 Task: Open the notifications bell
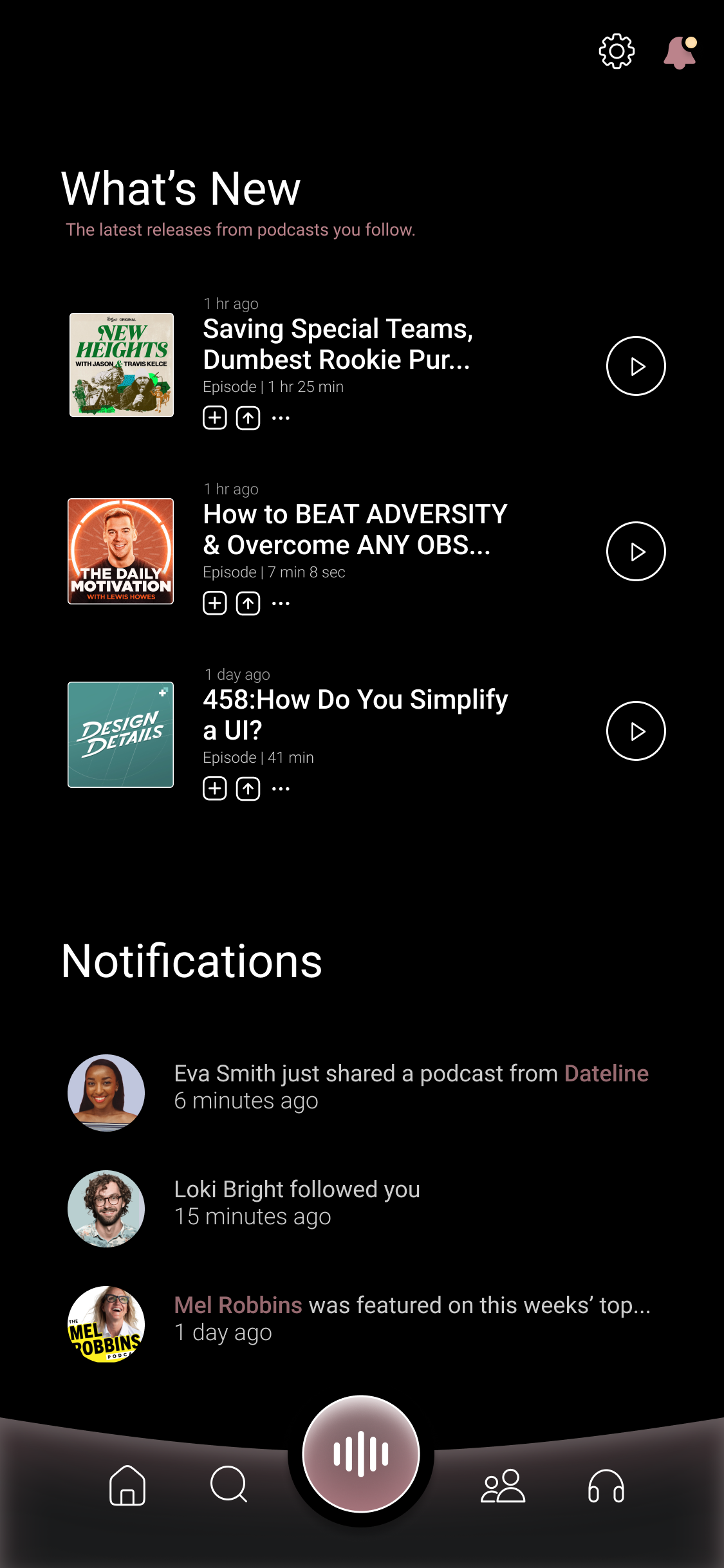[680, 53]
